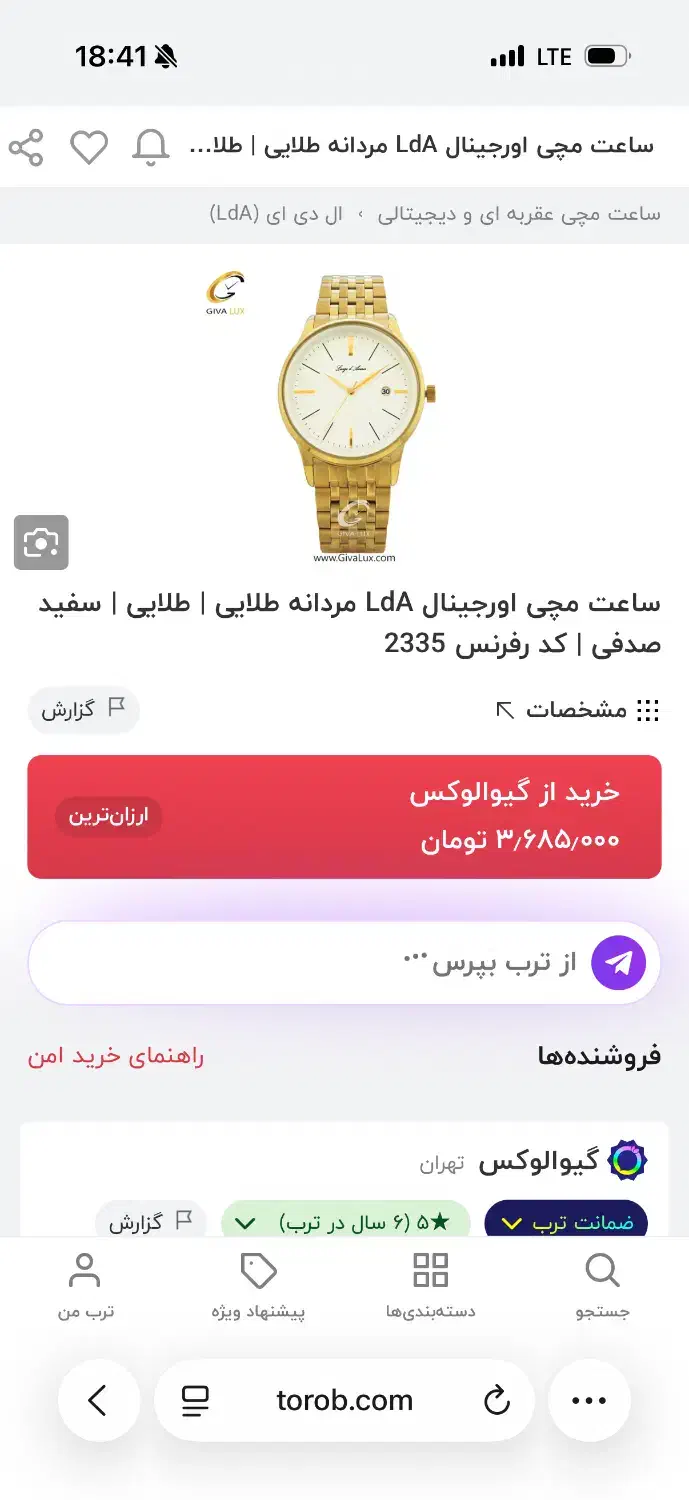The image size is (689, 1500).
Task: Add the watch to favorites with the heart icon
Action: point(89,147)
